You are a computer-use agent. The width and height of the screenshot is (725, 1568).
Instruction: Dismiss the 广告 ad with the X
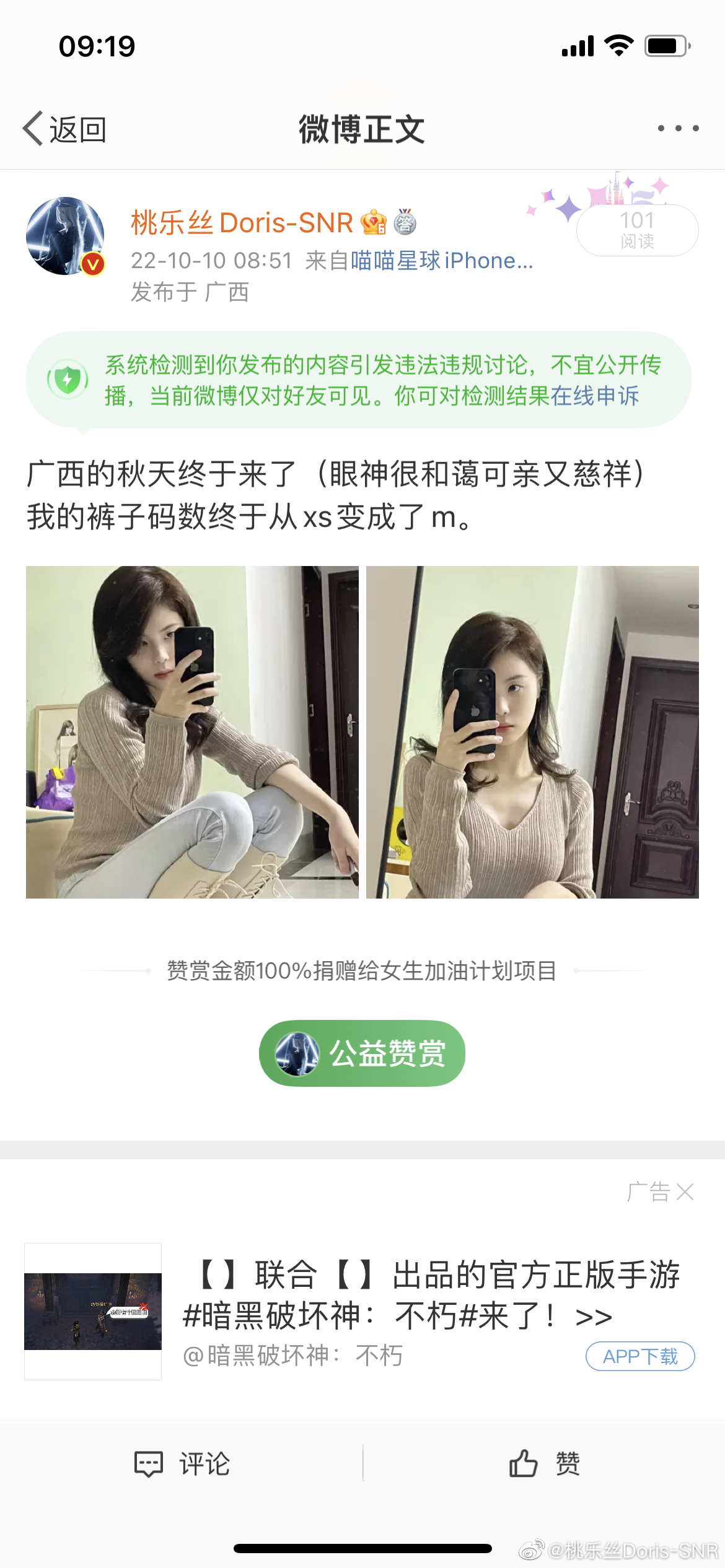point(685,1191)
